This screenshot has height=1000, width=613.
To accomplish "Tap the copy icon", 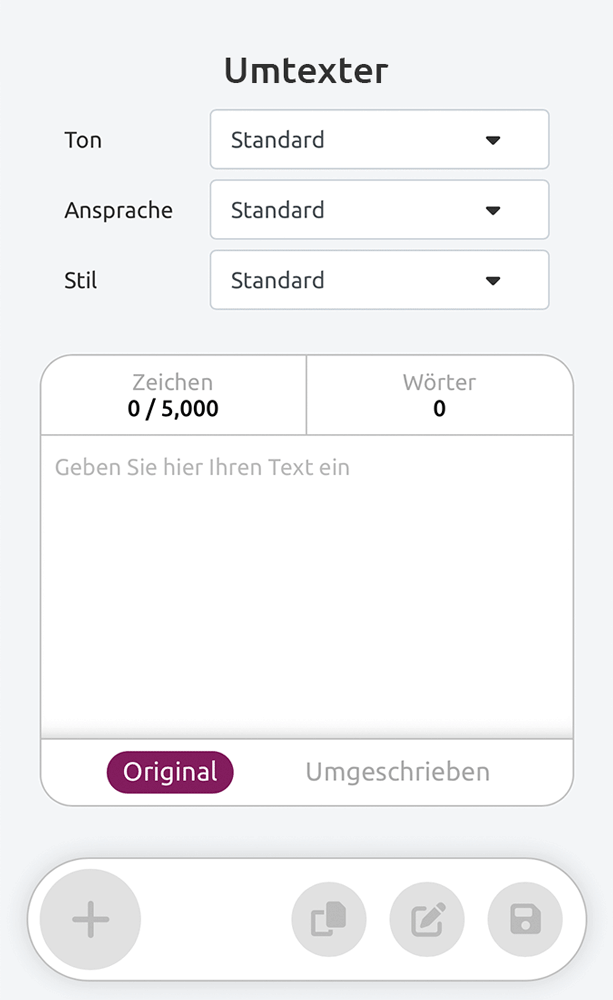I will pyautogui.click(x=329, y=920).
